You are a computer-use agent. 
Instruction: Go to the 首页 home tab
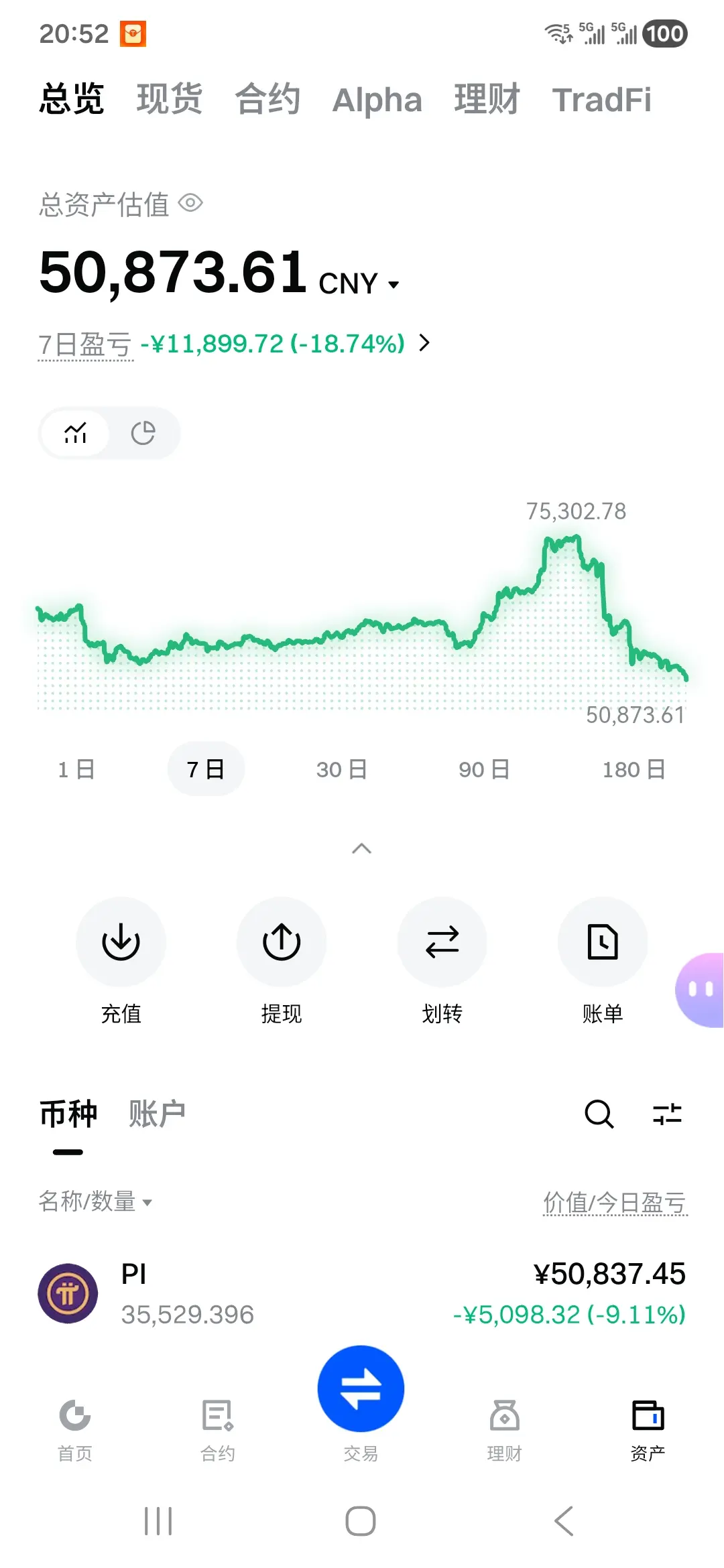[x=75, y=1429]
